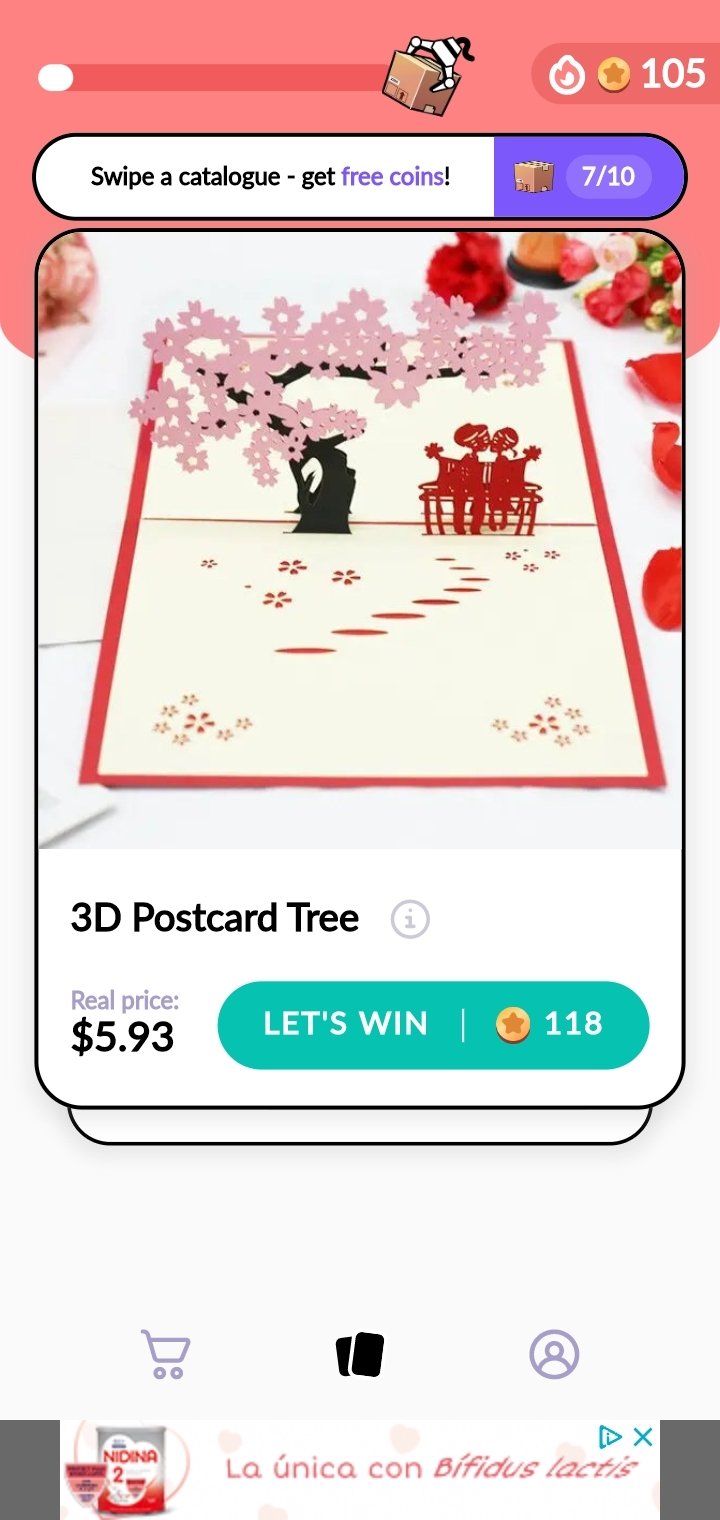Open the shopping cart tab
The image size is (720, 1520).
click(x=166, y=1354)
